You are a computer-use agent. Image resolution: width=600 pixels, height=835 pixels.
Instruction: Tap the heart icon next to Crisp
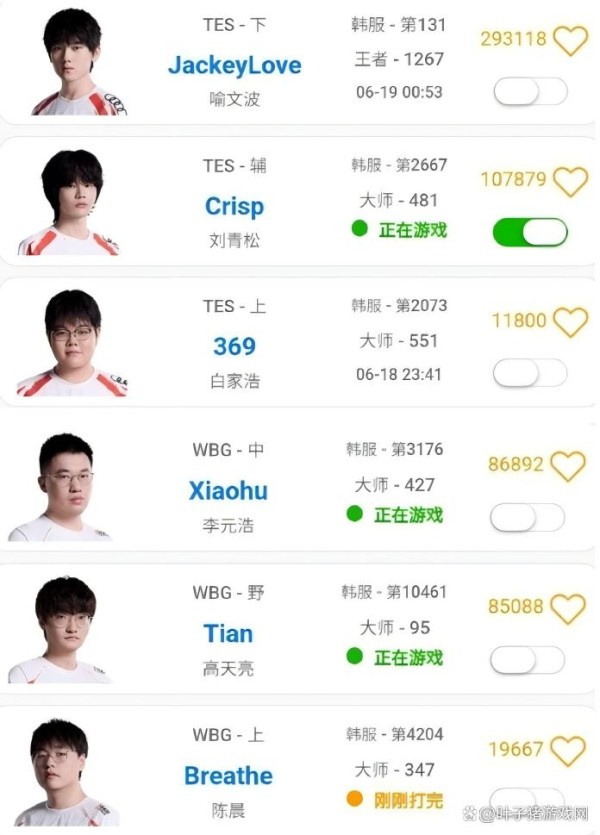coord(570,181)
